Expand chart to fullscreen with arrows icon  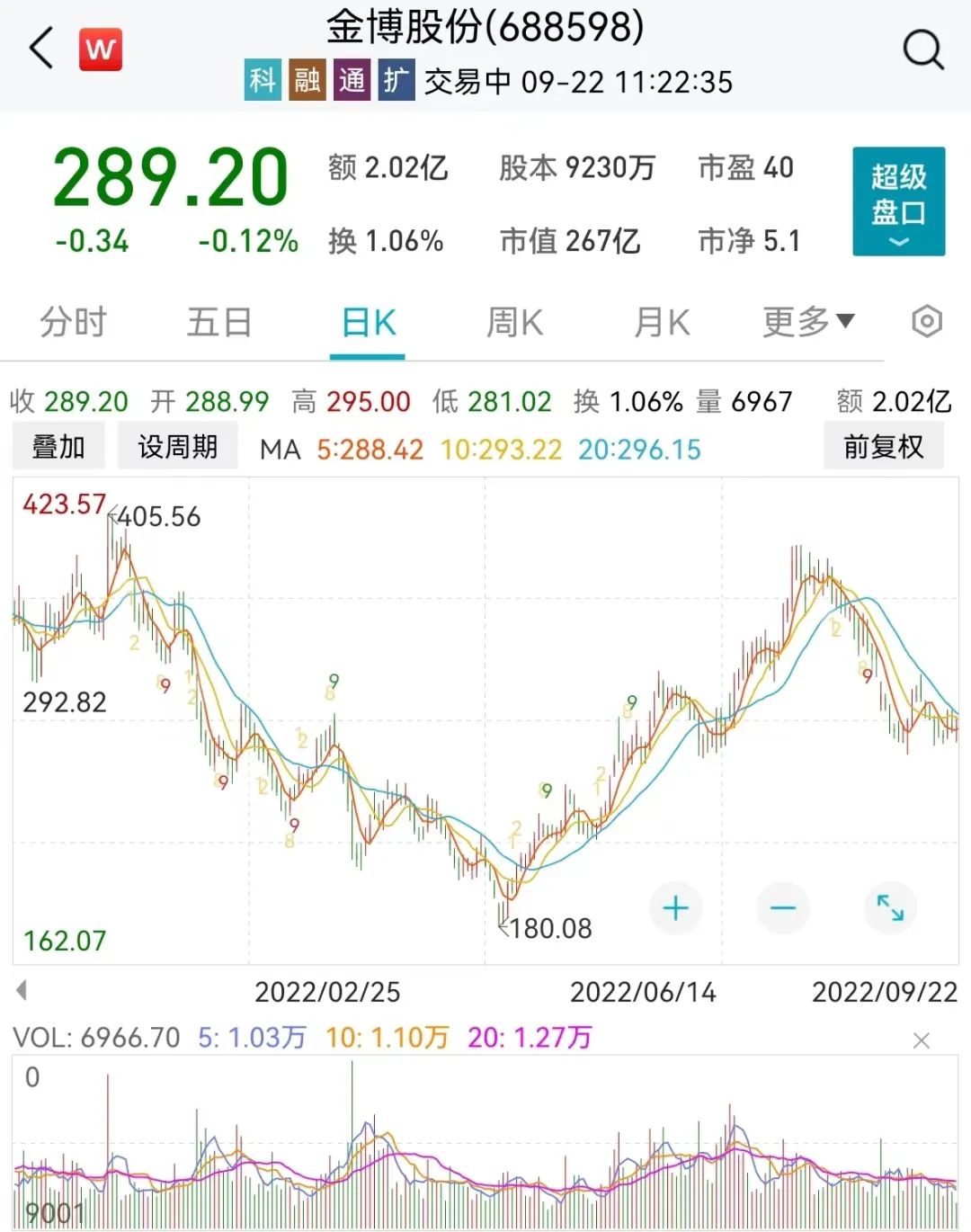point(889,908)
